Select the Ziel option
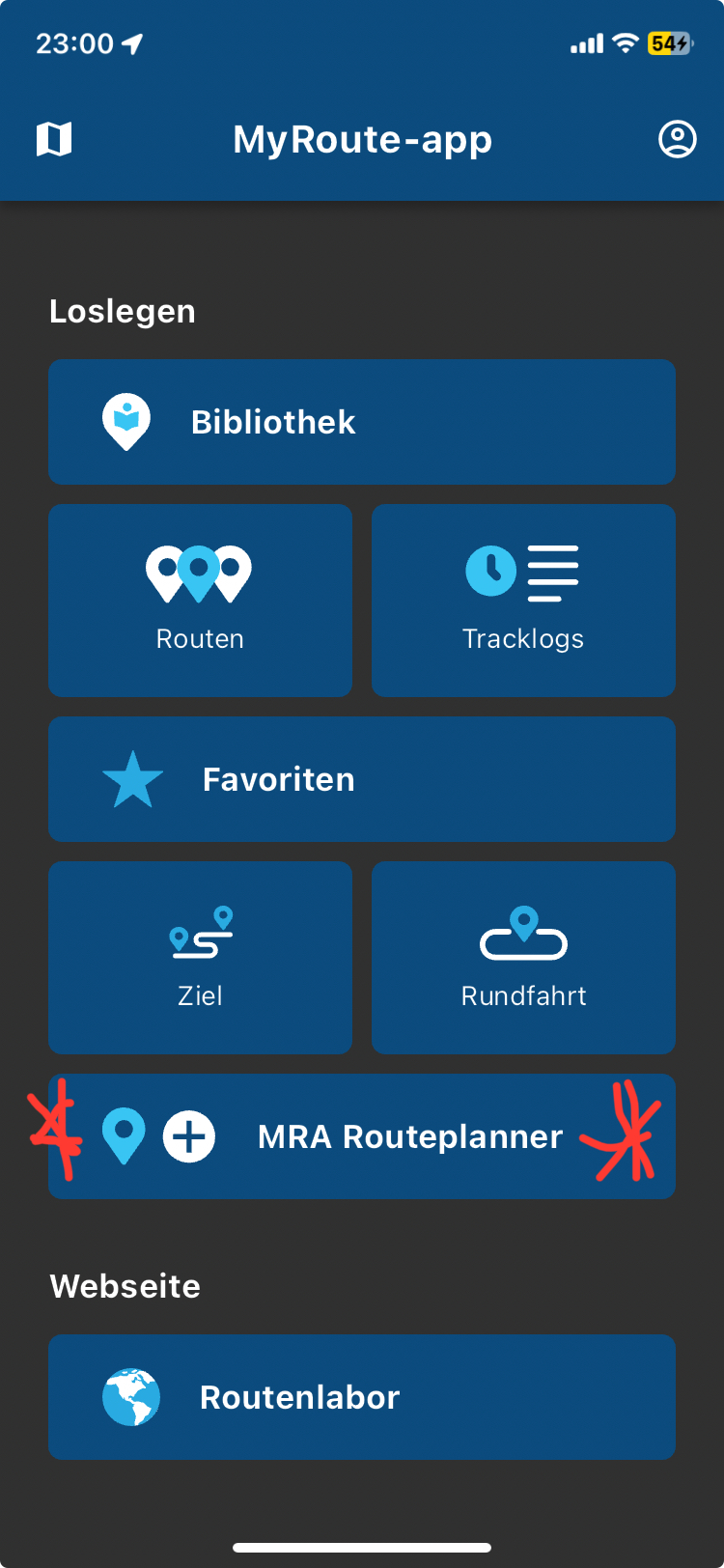 point(200,958)
